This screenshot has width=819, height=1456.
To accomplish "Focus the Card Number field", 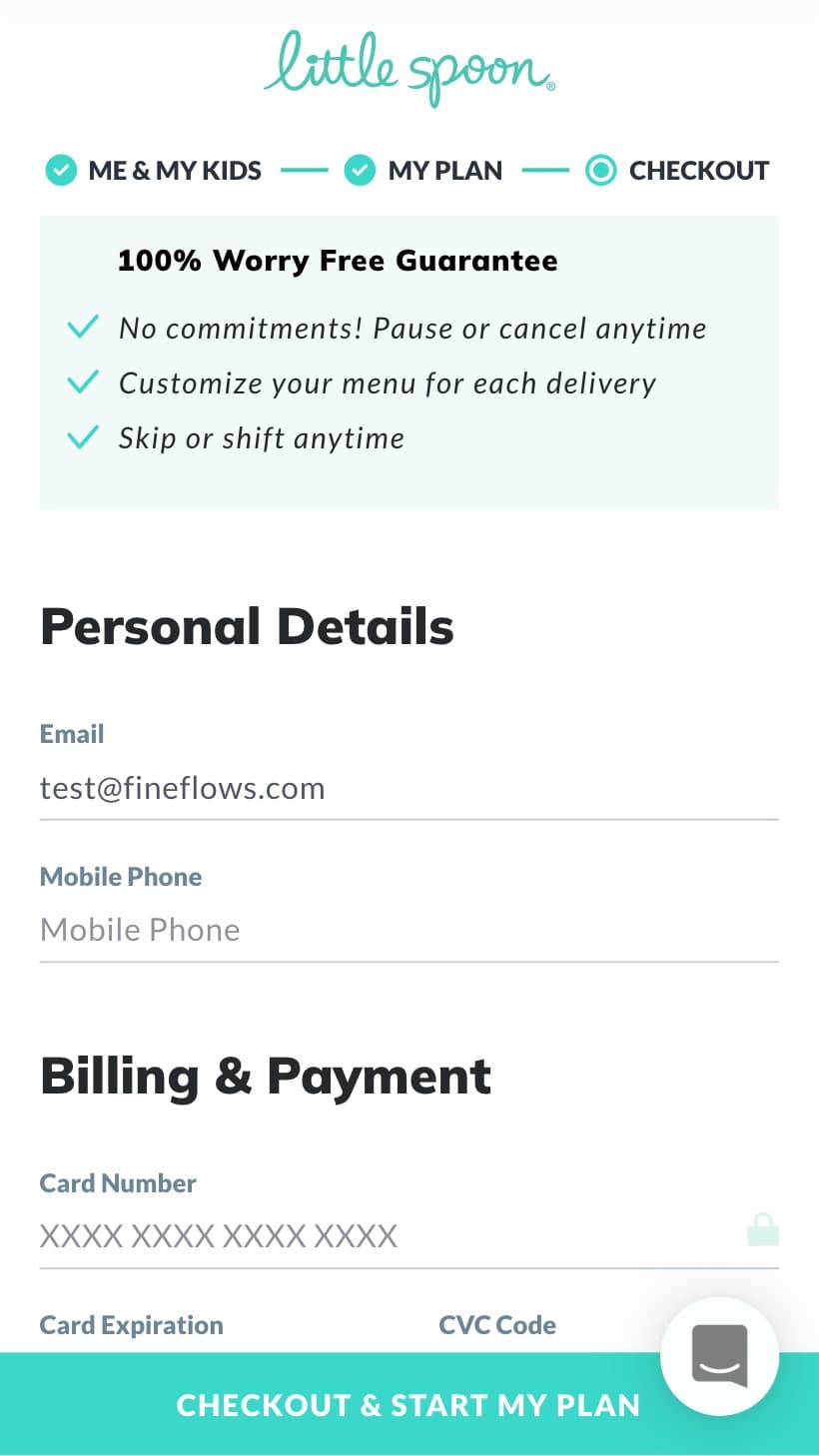I will pos(409,1236).
